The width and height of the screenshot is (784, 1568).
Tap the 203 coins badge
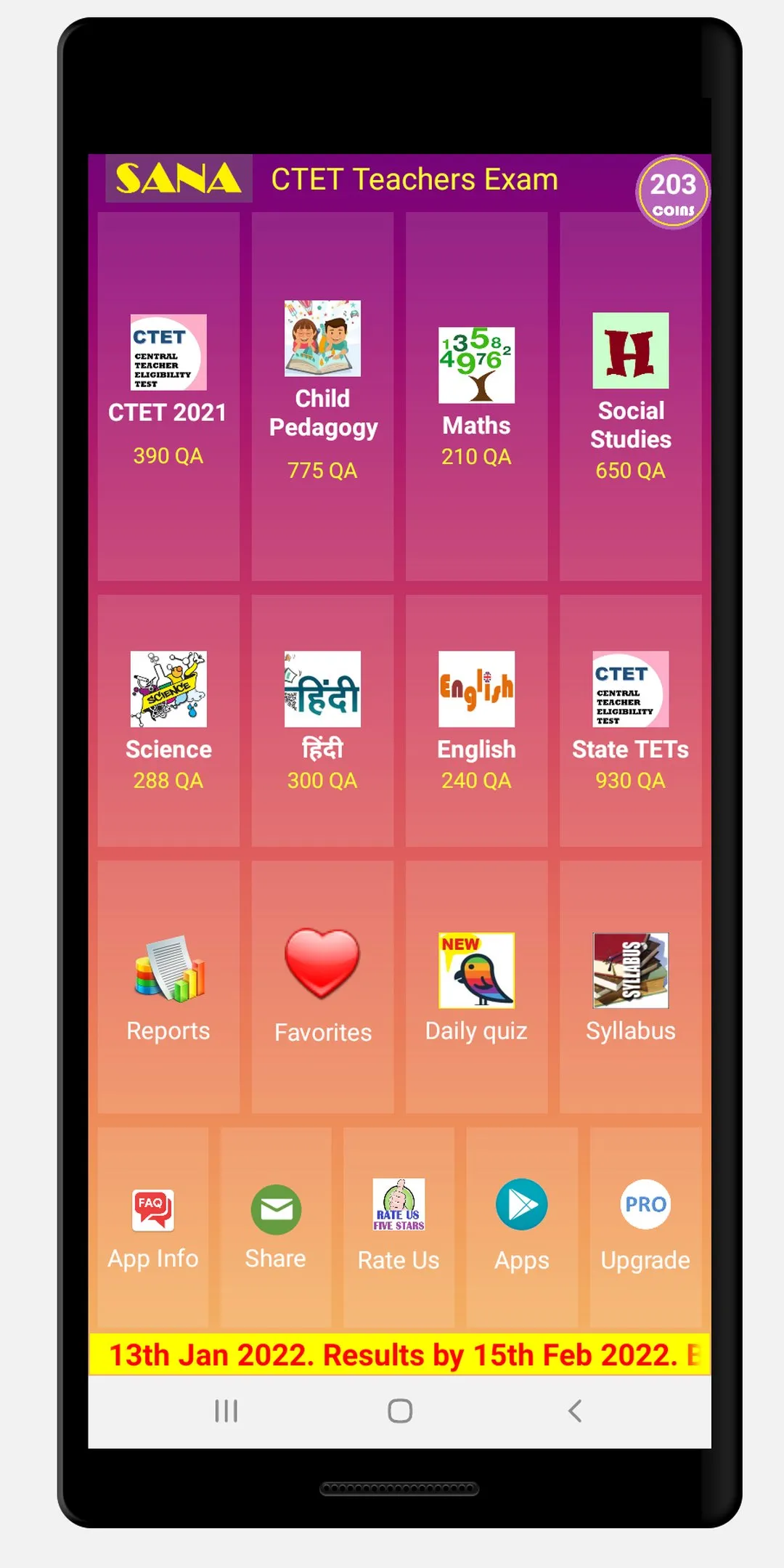pos(673,192)
